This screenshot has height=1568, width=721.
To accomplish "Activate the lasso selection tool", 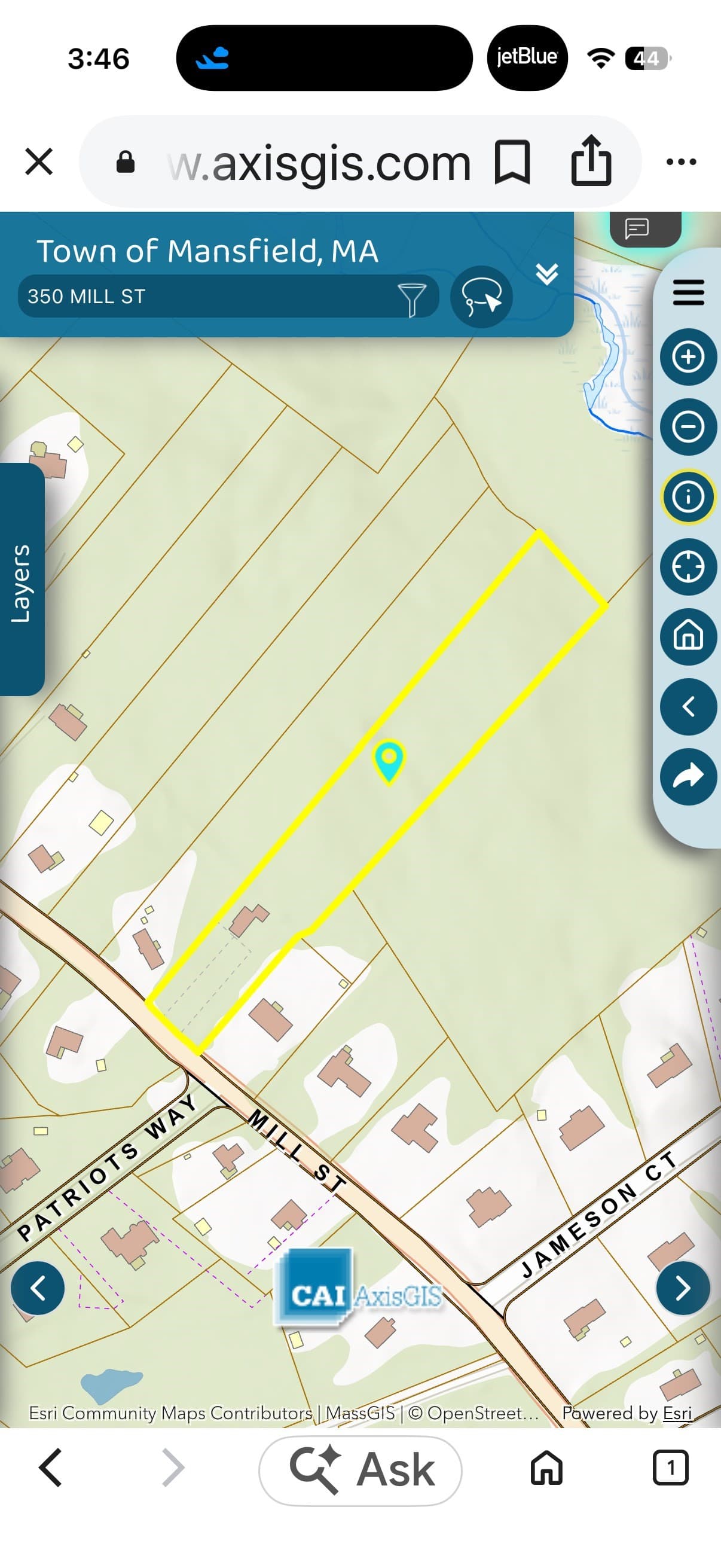I will 481,297.
